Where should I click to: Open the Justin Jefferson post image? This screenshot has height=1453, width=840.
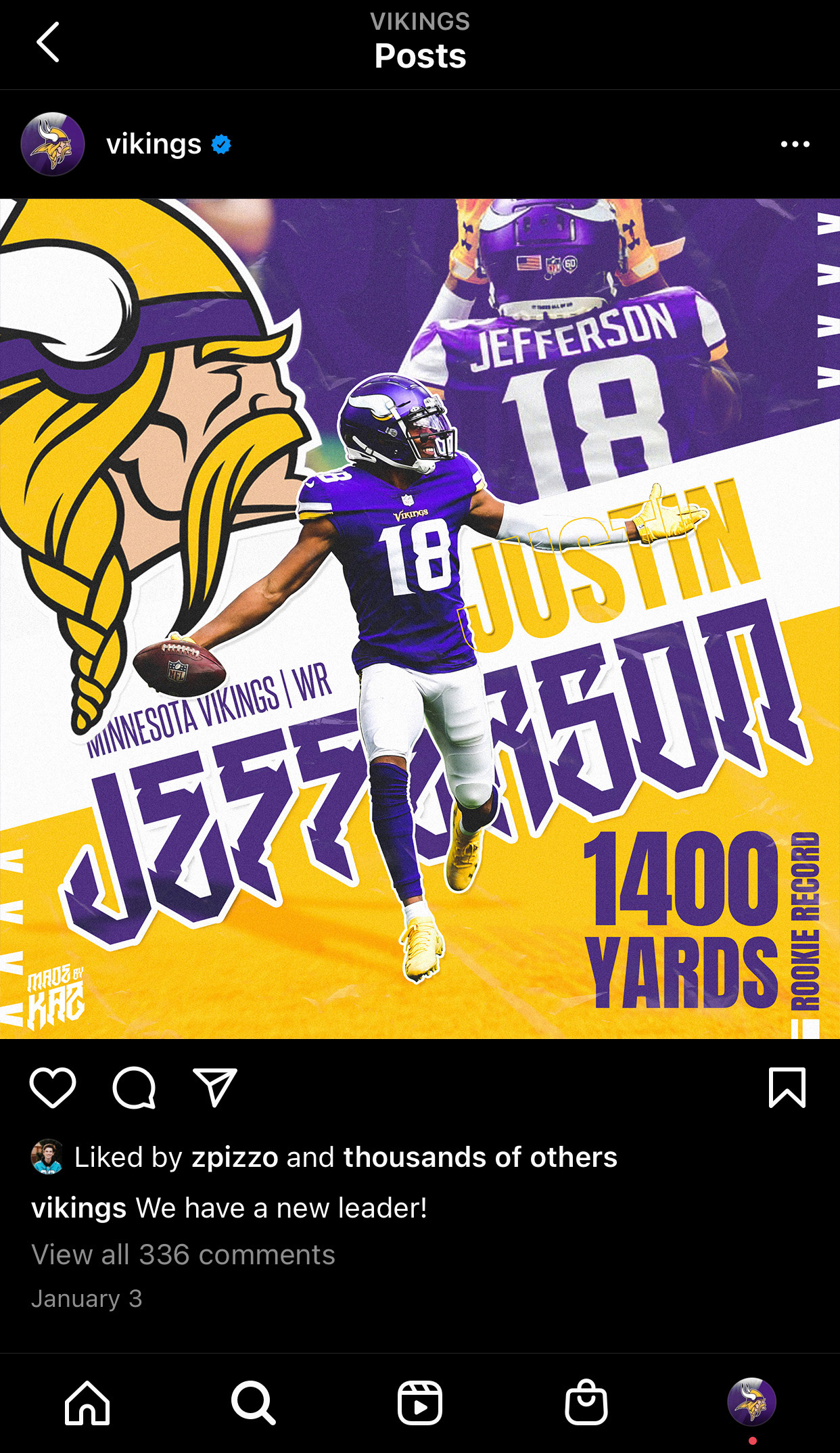click(420, 618)
